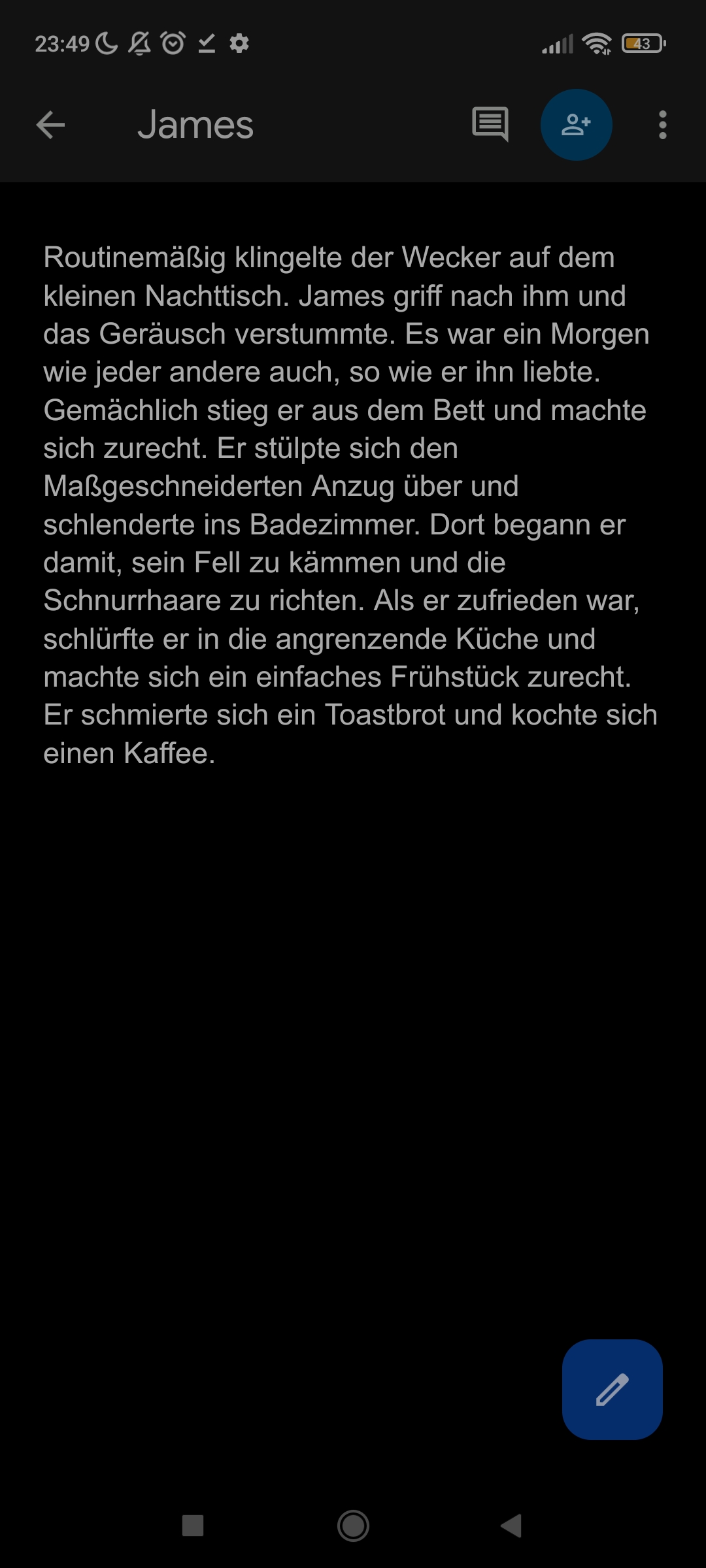Viewport: 706px width, 1568px height.
Task: Open the comments icon in the app bar
Action: 490,125
